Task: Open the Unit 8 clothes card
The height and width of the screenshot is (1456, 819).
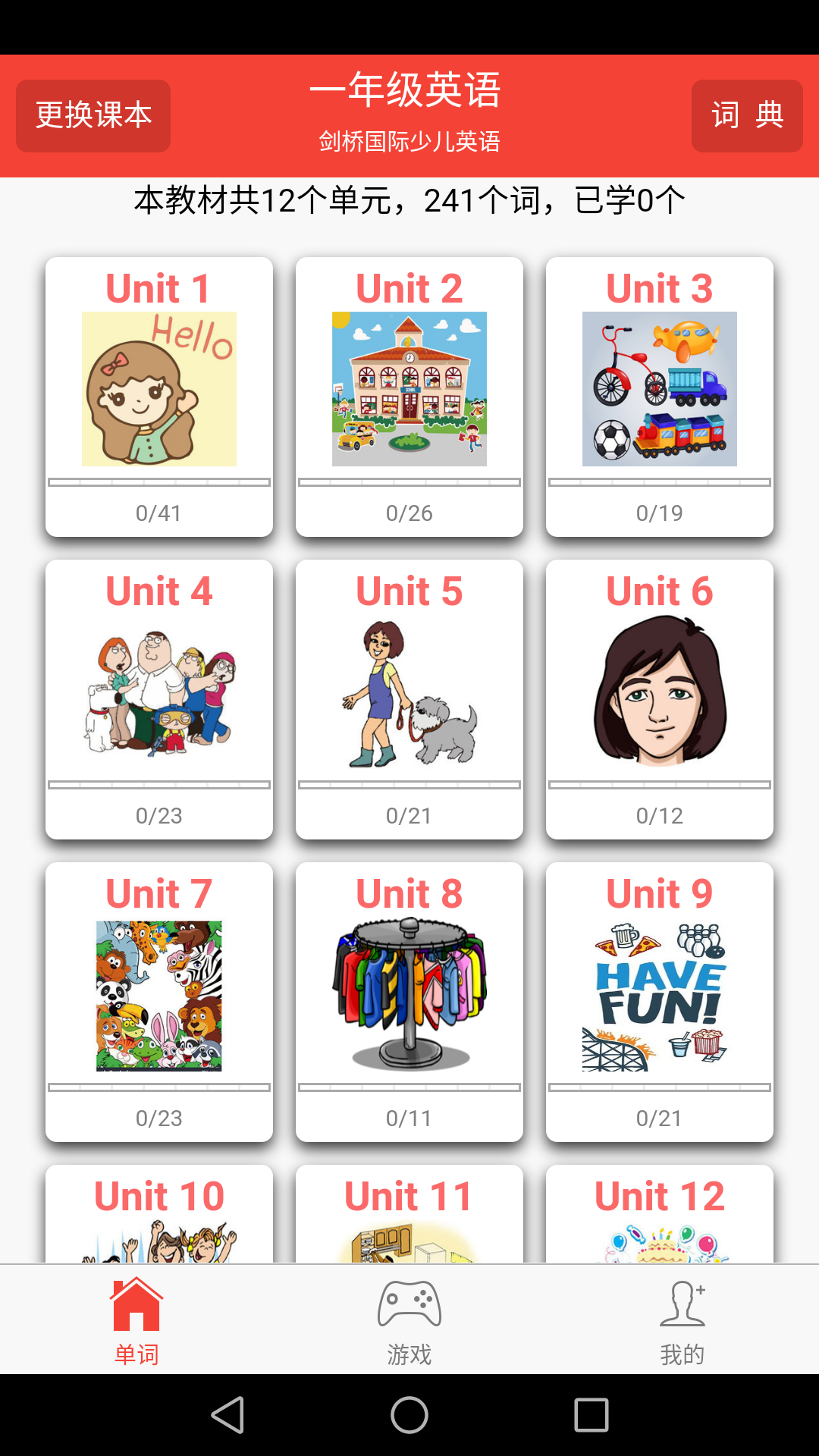Action: coord(409,1001)
